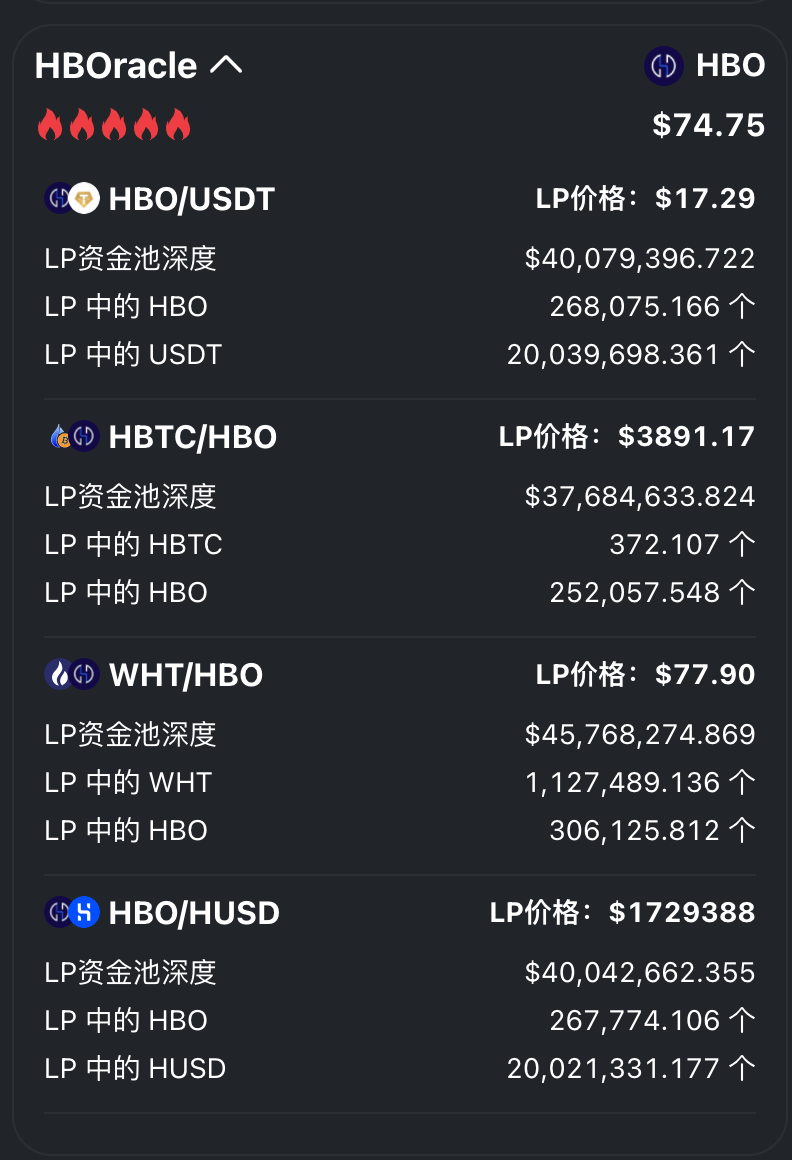Collapse the HBOracle section
This screenshot has height=1160, width=792.
click(226, 66)
